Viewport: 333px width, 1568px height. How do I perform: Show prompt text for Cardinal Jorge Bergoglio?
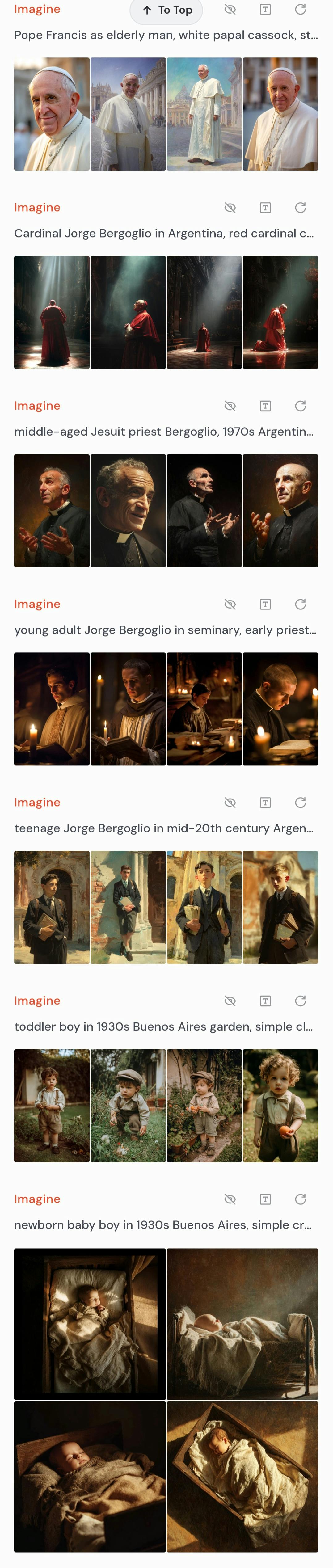[x=265, y=208]
